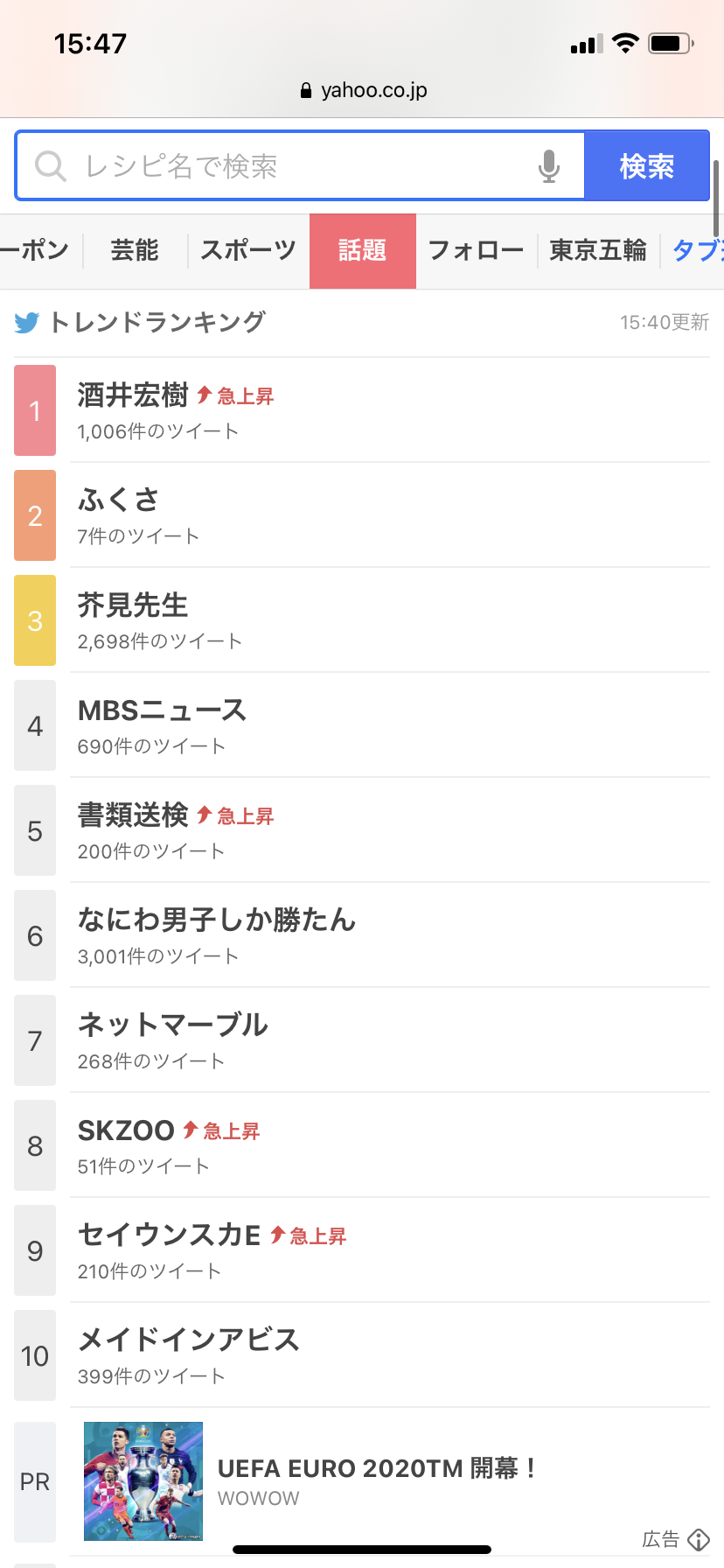View the 芥見先生 trend
The width and height of the screenshot is (724, 1568).
(133, 606)
